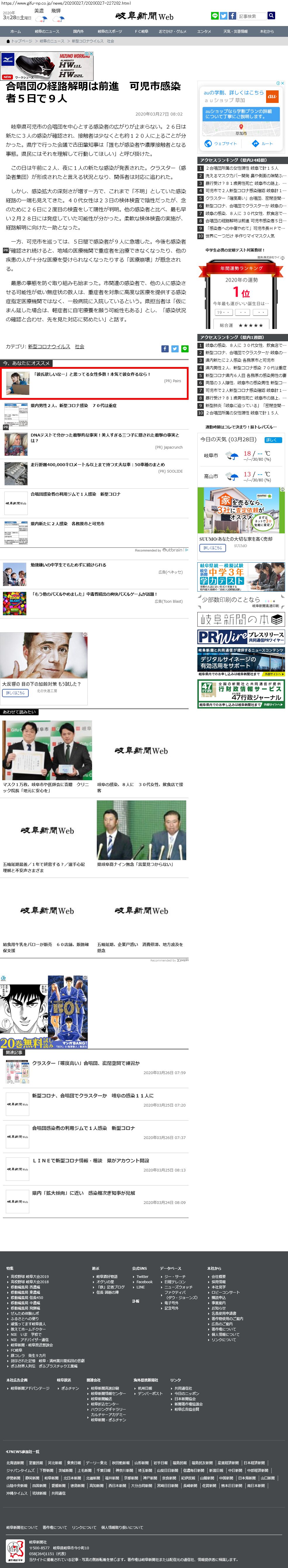Open the トップページ breadcrumb link
Screen dimensions: 288x1568
pos(21,42)
